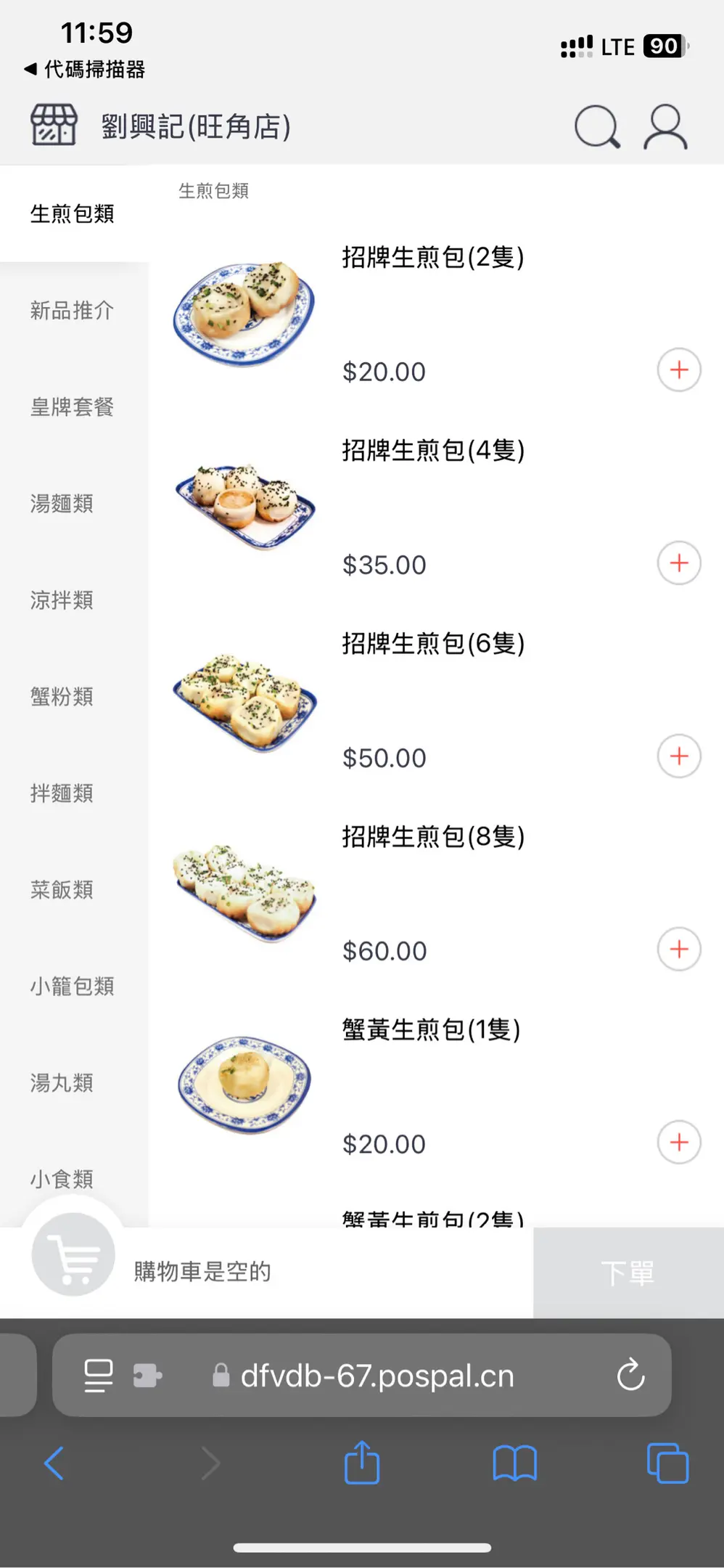
Task: Select the 皇牌套餐 category
Action: pyautogui.click(x=72, y=407)
